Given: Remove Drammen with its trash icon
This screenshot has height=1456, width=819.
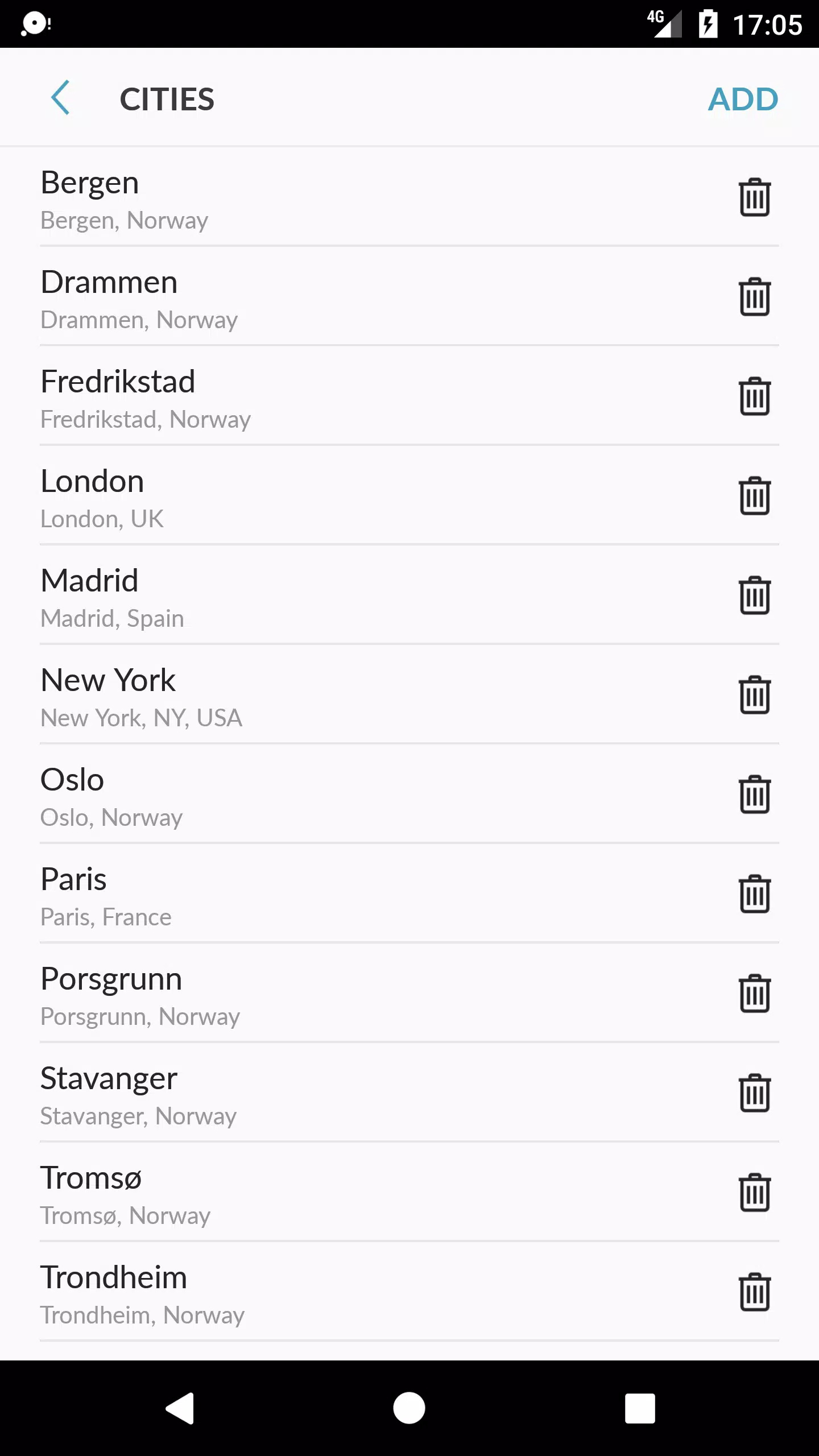Looking at the screenshot, I should 755,297.
